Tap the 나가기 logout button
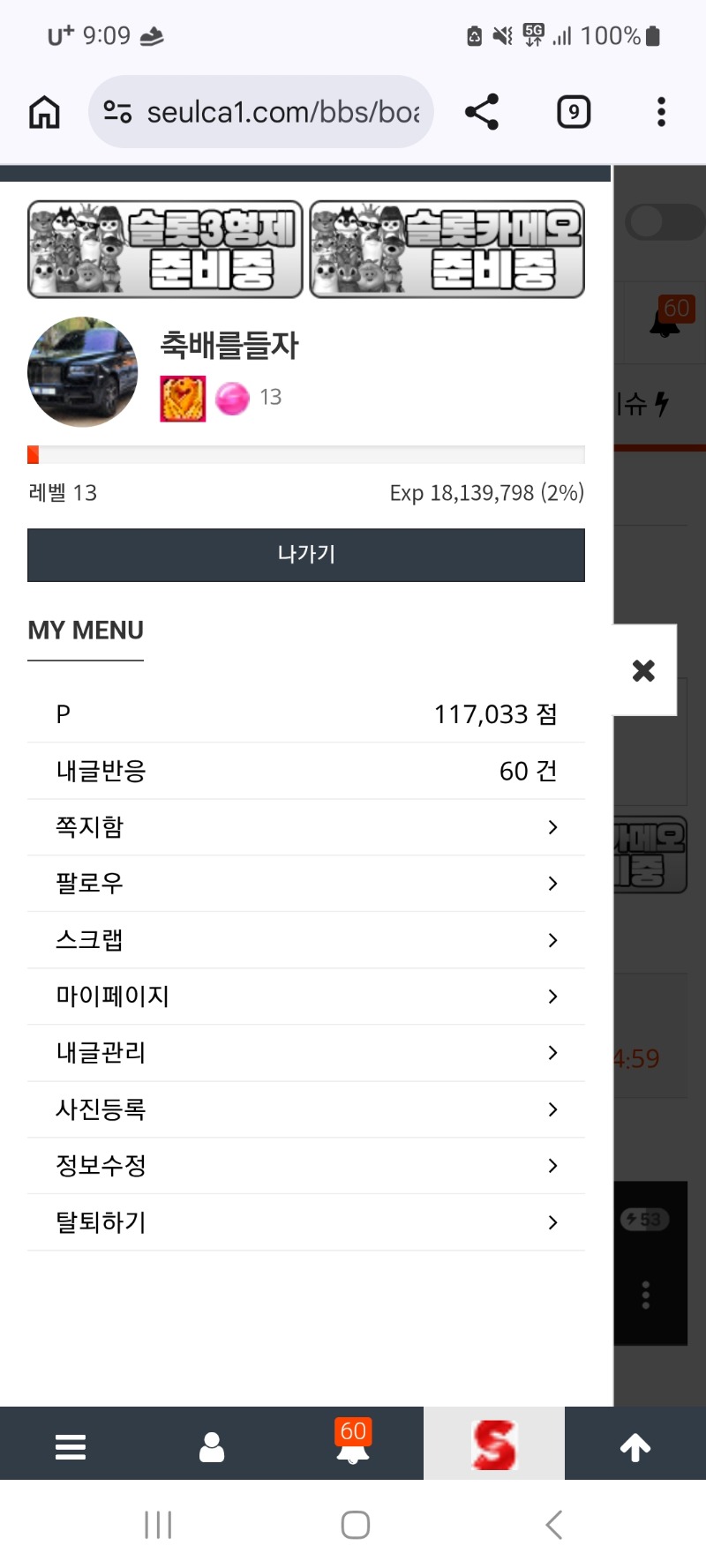This screenshot has width=706, height=1568. point(306,555)
